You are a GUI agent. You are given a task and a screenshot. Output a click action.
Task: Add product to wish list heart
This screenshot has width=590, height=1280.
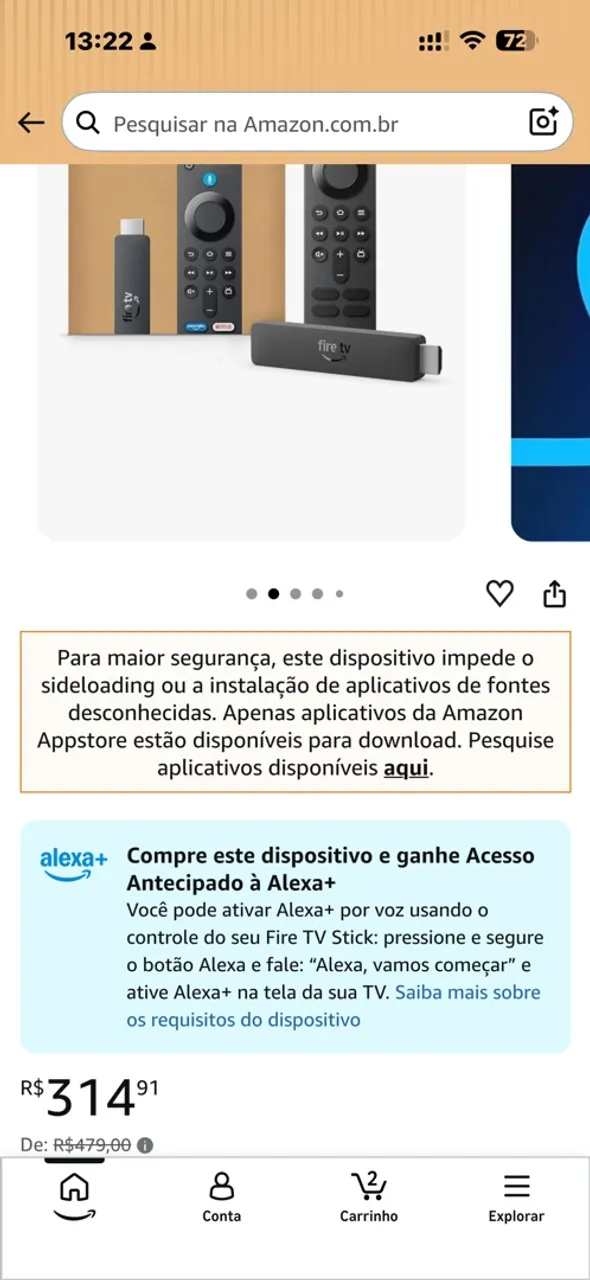499,594
